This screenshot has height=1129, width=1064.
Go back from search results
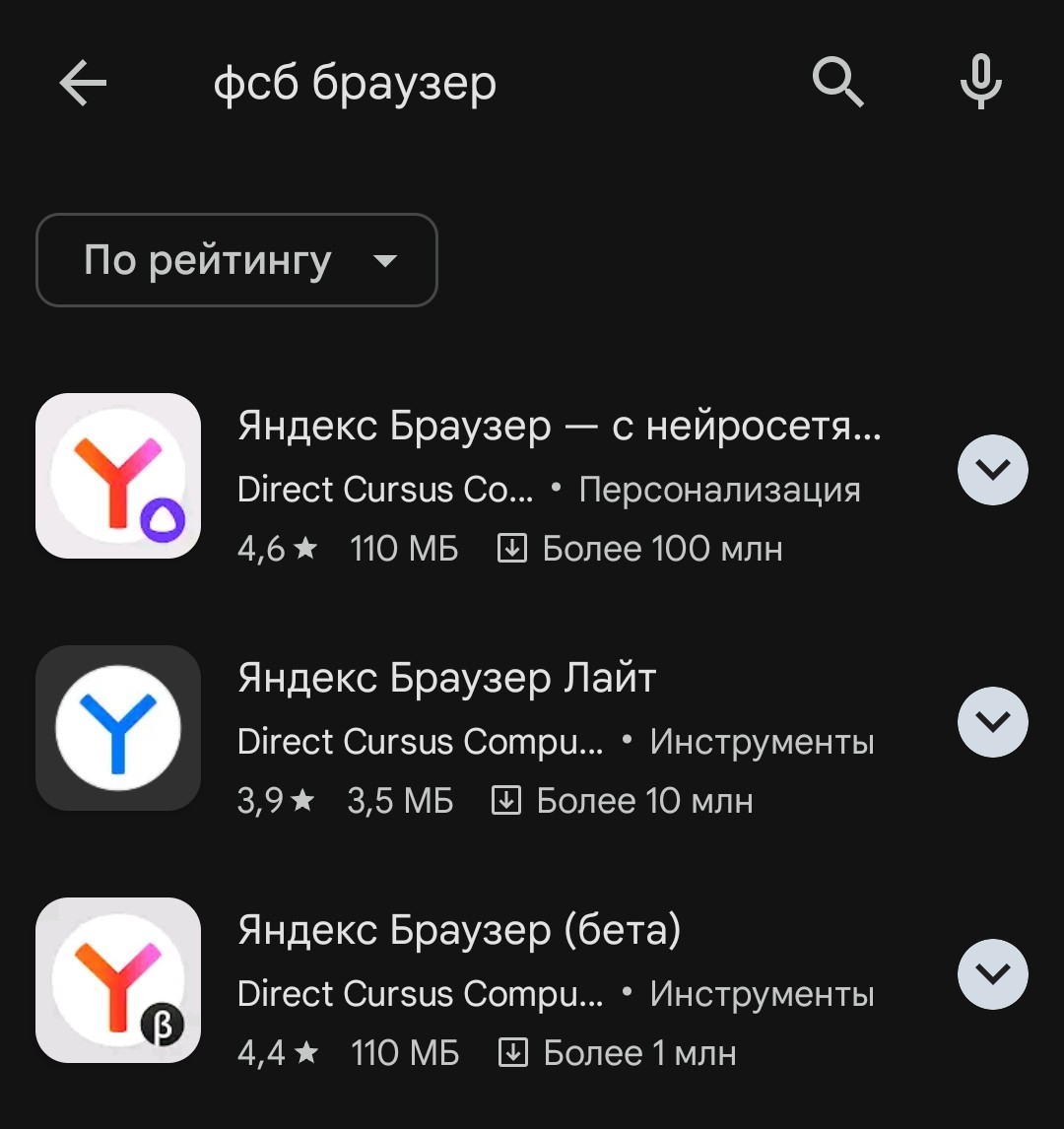[x=83, y=84]
